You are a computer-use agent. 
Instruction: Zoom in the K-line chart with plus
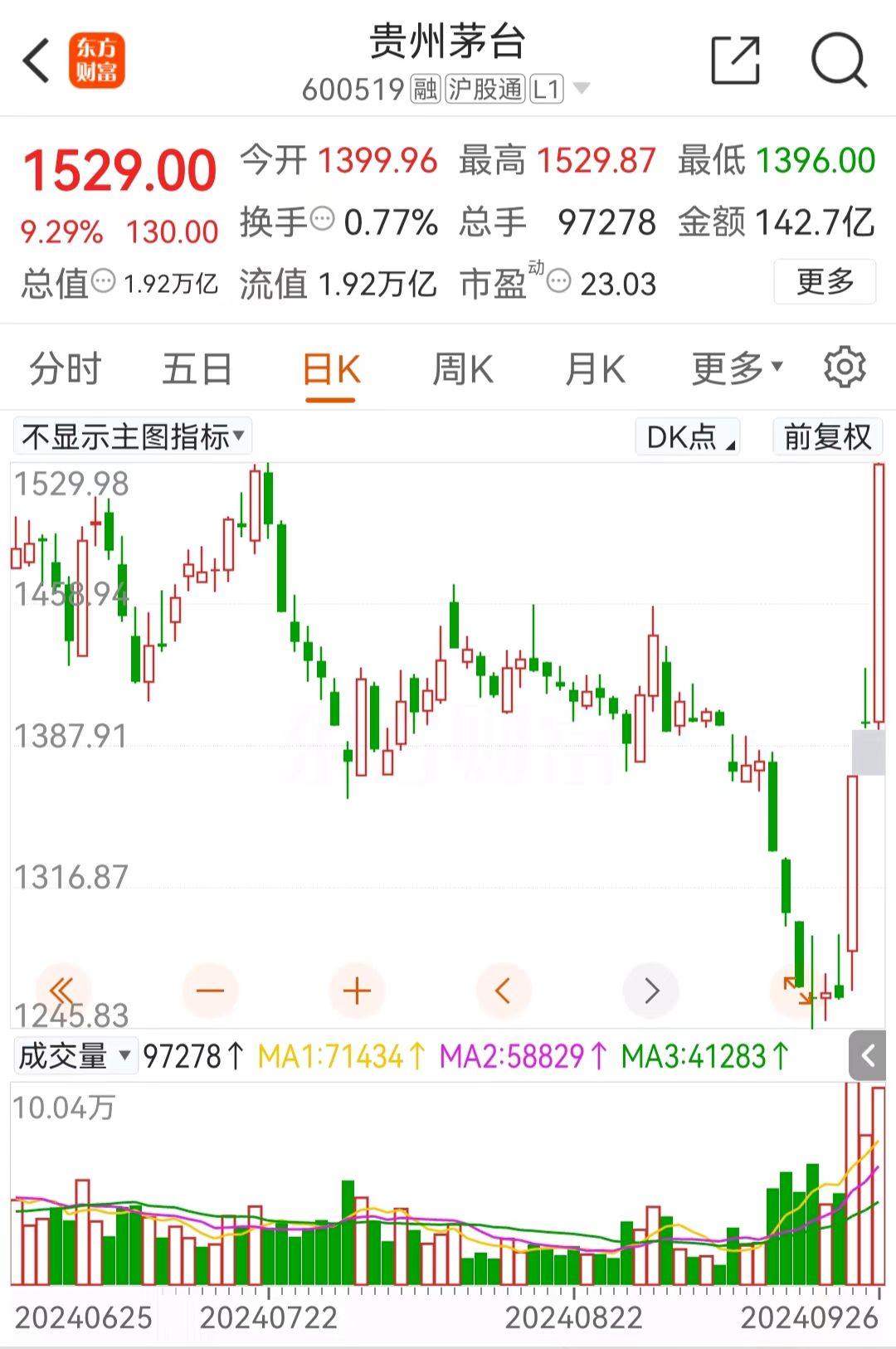coord(357,991)
